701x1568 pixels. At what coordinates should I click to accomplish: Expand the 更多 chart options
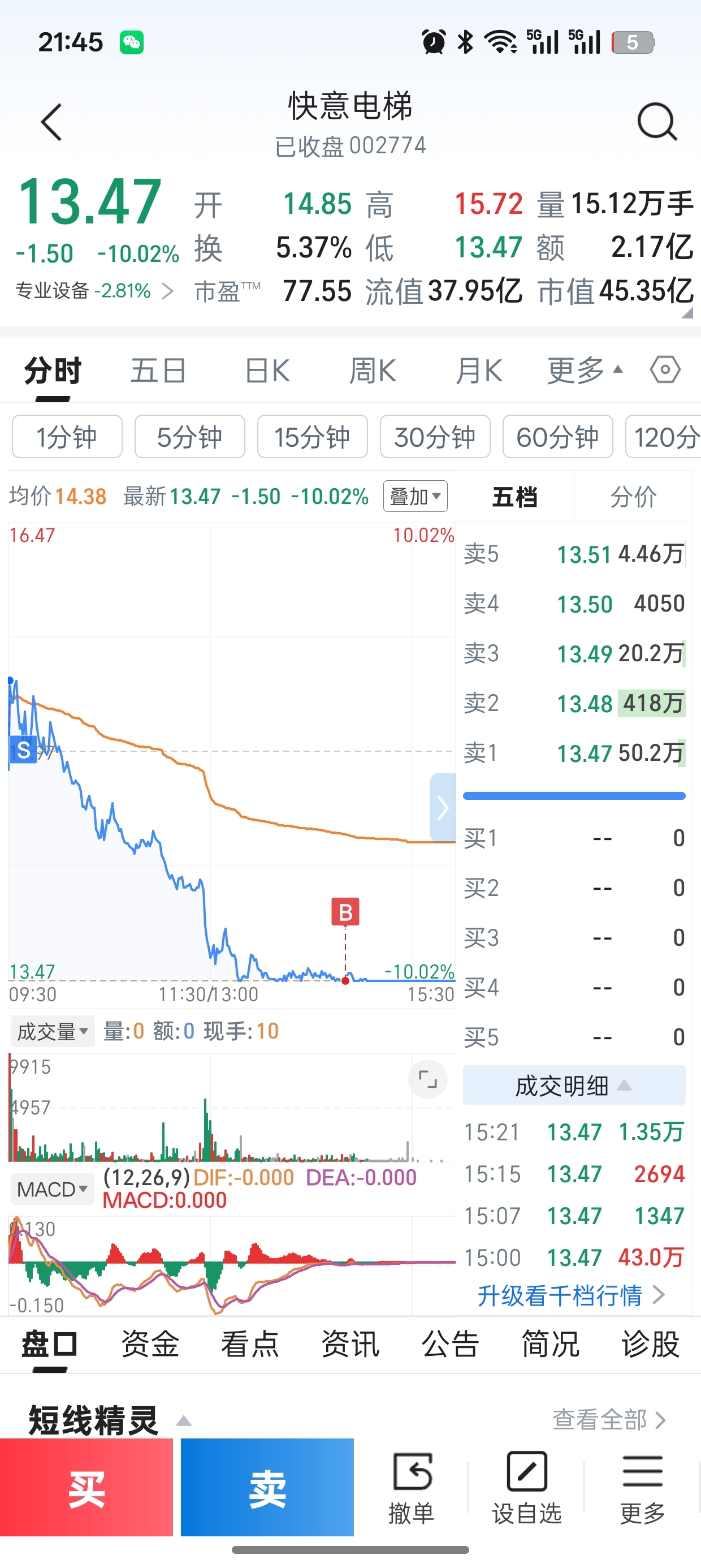click(x=585, y=370)
